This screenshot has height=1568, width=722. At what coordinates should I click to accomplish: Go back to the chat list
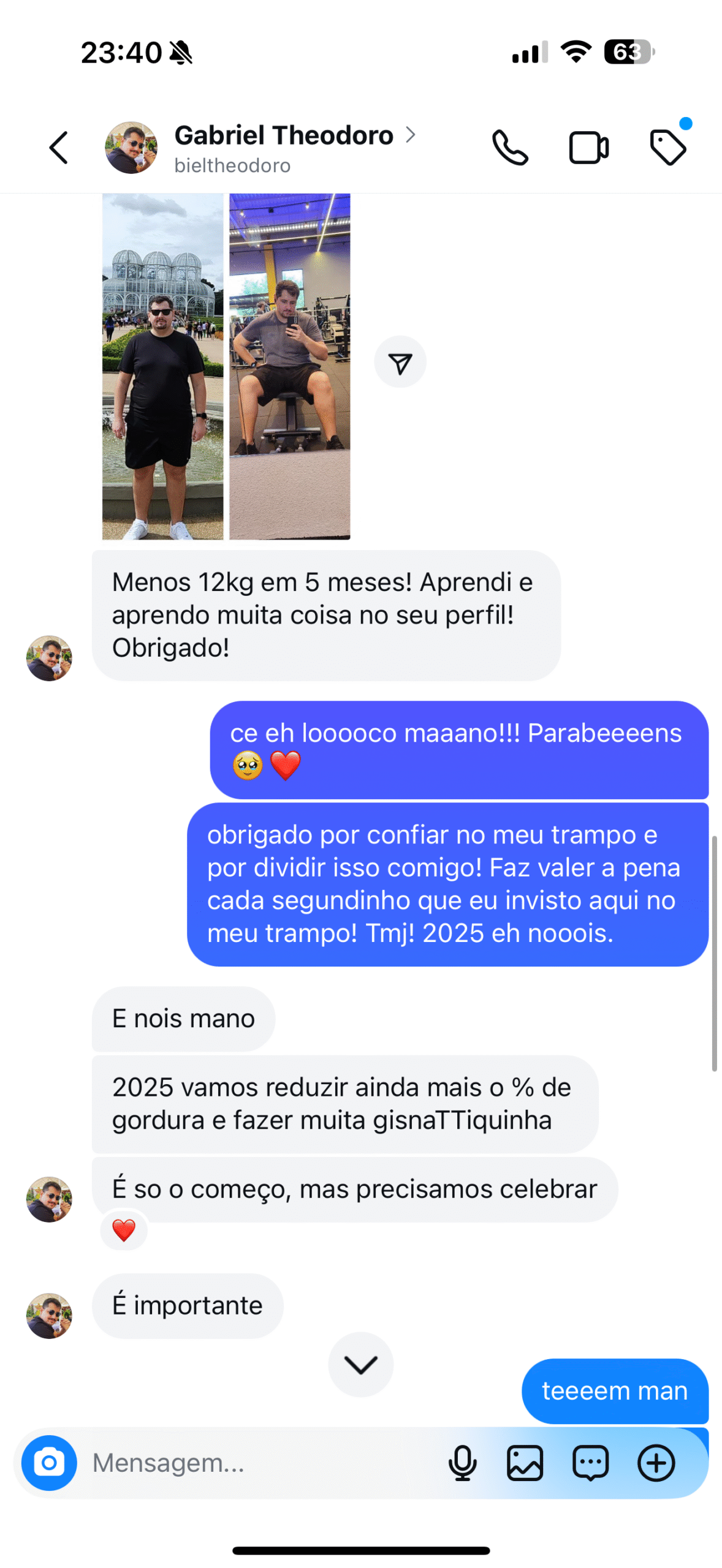coord(59,148)
